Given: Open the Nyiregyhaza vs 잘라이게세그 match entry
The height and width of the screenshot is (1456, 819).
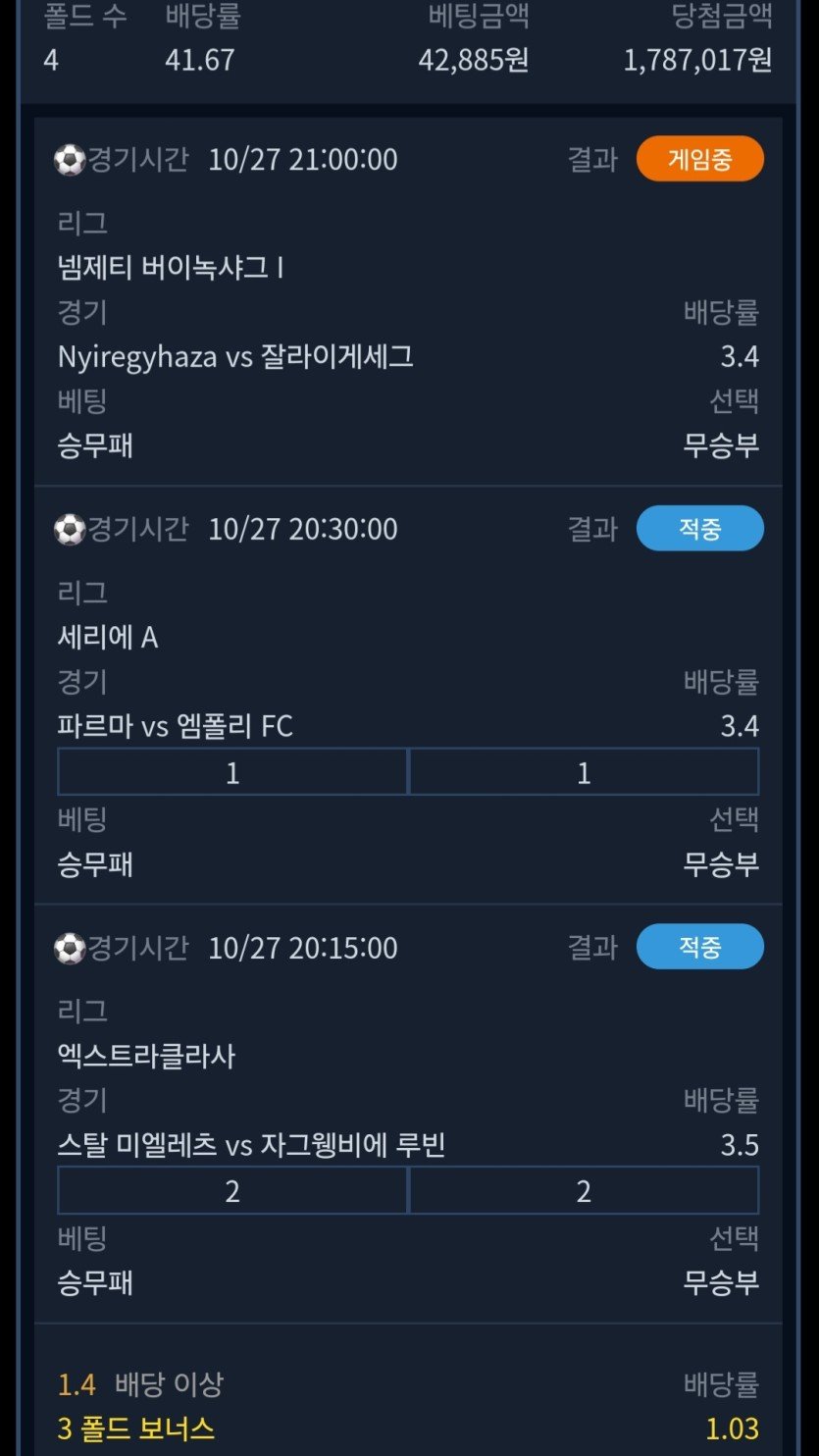Looking at the screenshot, I should click(x=235, y=356).
